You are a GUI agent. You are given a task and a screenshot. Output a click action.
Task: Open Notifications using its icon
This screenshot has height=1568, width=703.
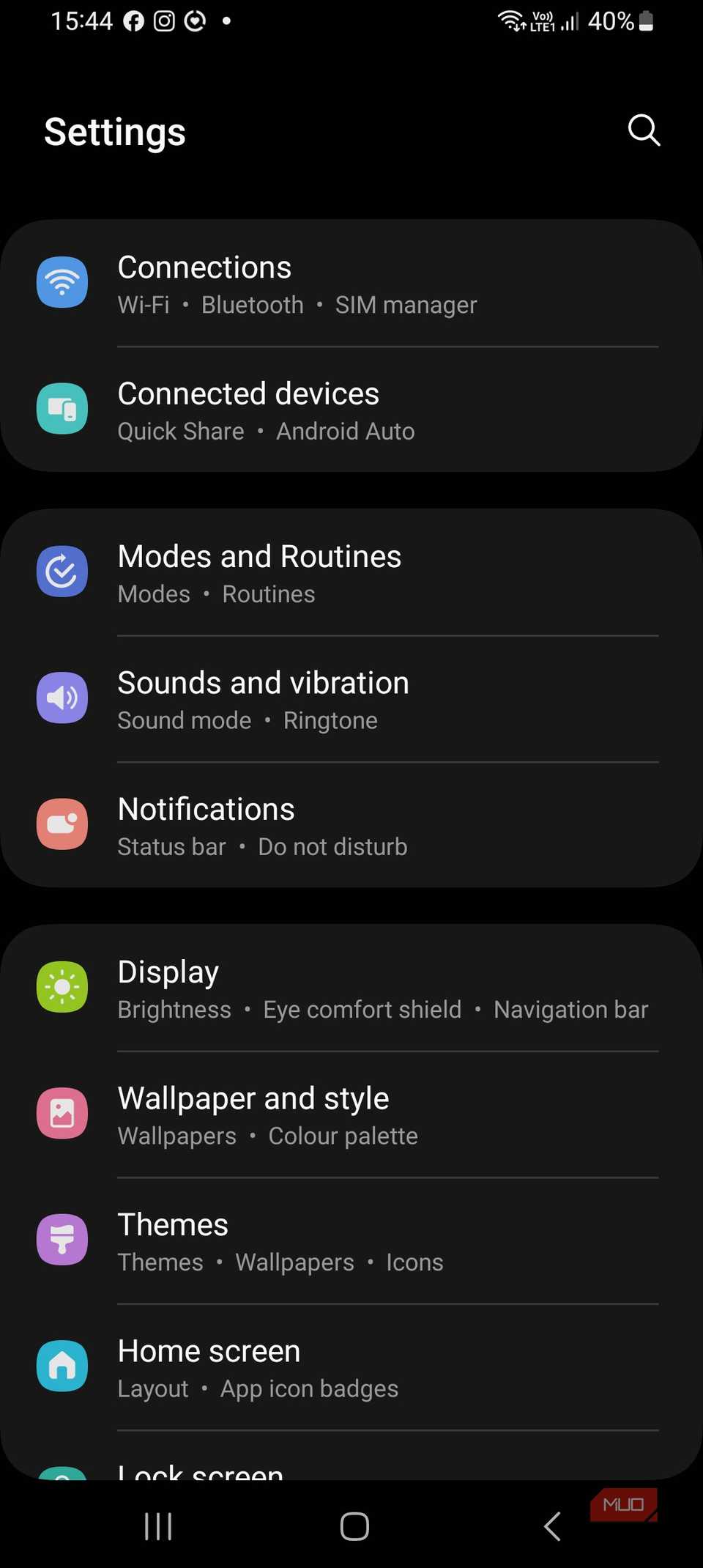coord(62,824)
